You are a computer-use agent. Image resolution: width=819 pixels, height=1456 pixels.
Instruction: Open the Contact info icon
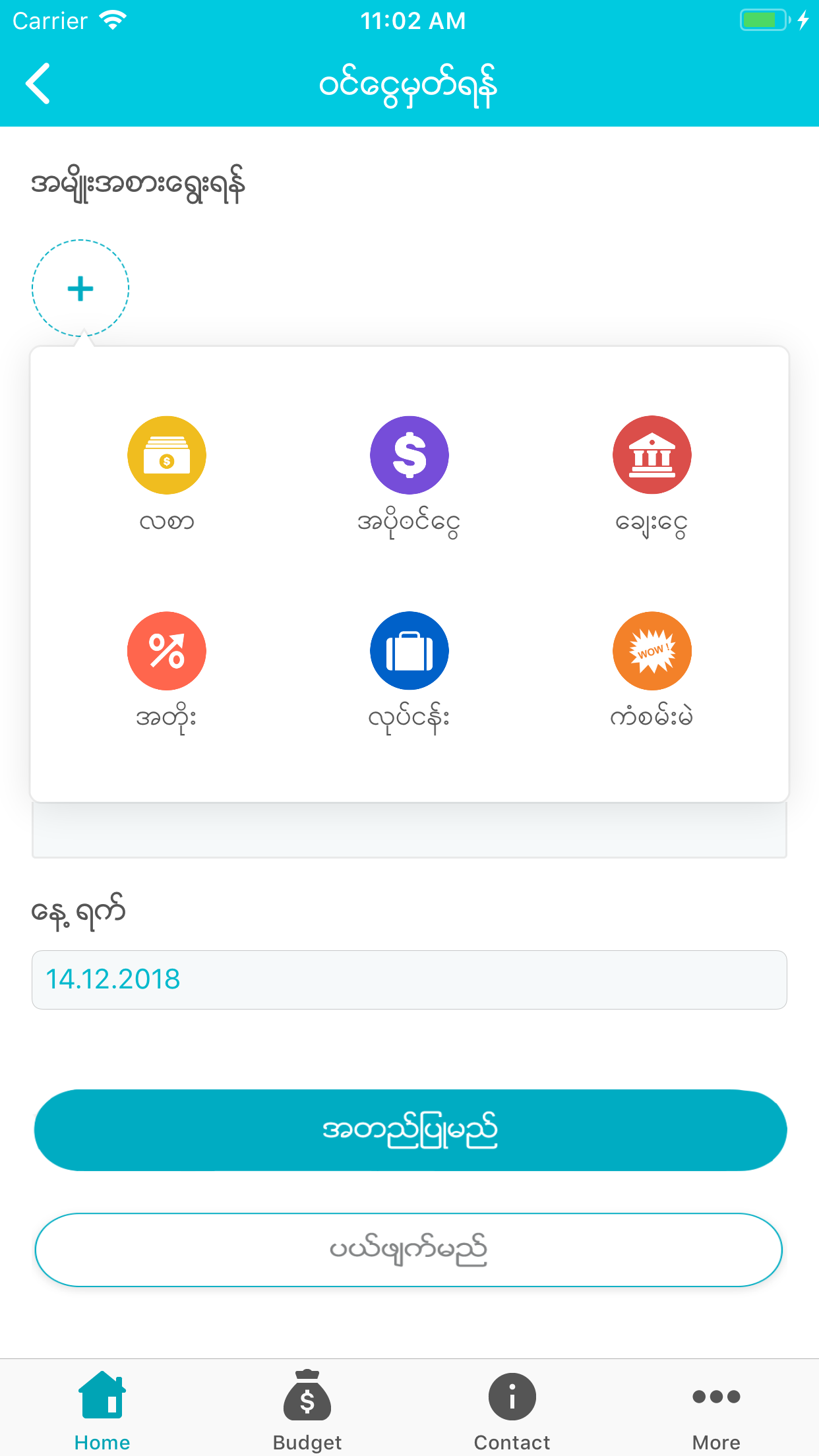pyautogui.click(x=512, y=1396)
